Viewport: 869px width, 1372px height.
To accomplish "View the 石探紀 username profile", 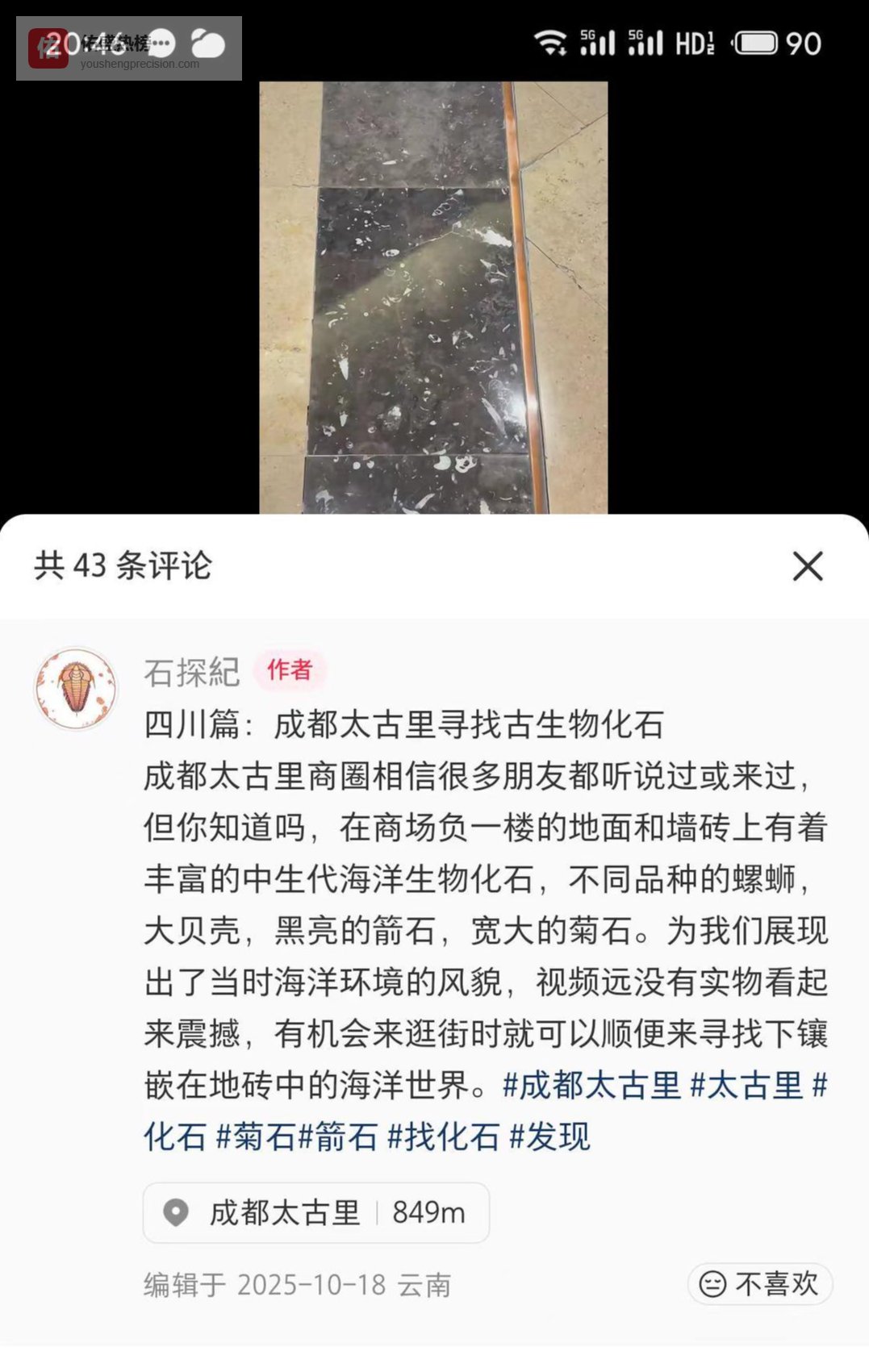I will pos(192,672).
